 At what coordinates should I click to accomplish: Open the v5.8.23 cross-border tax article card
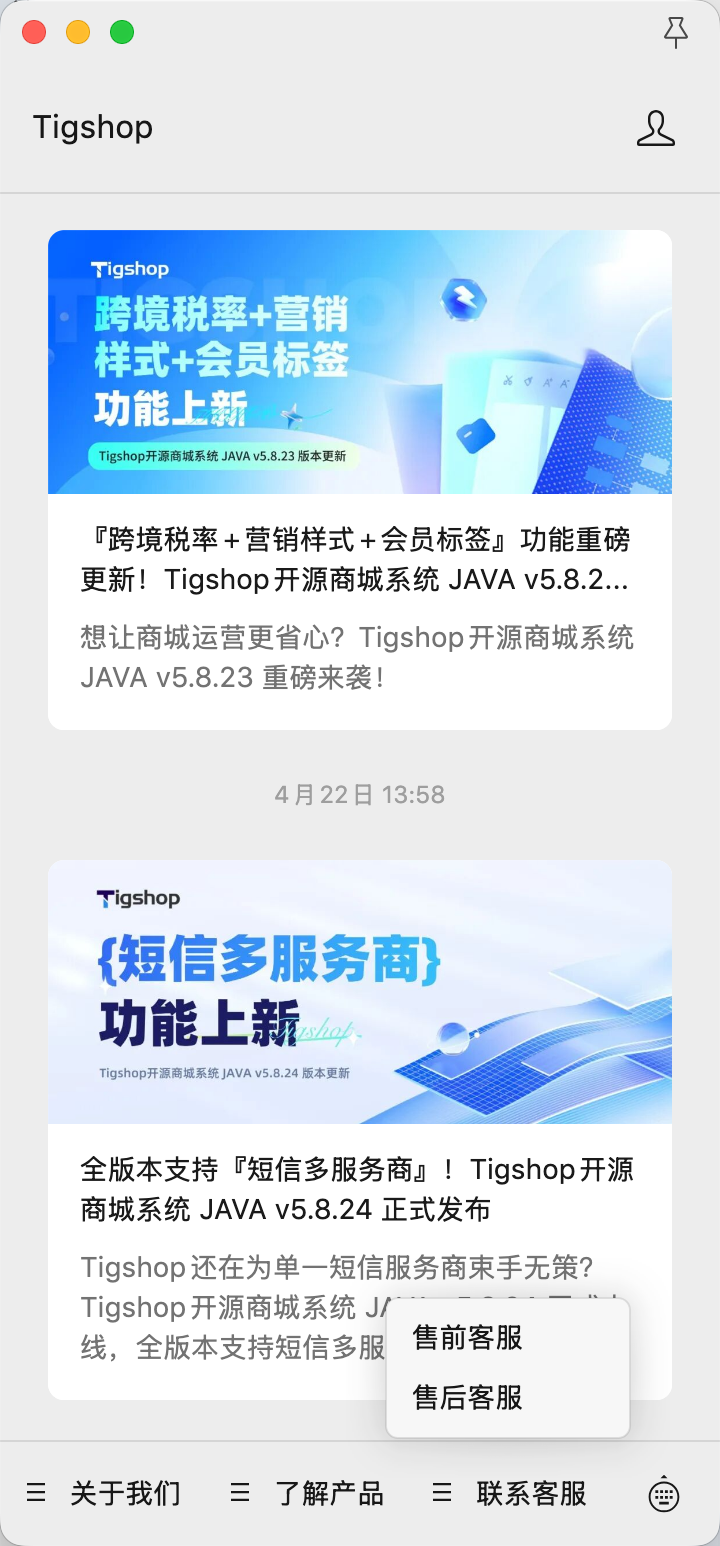tap(360, 480)
